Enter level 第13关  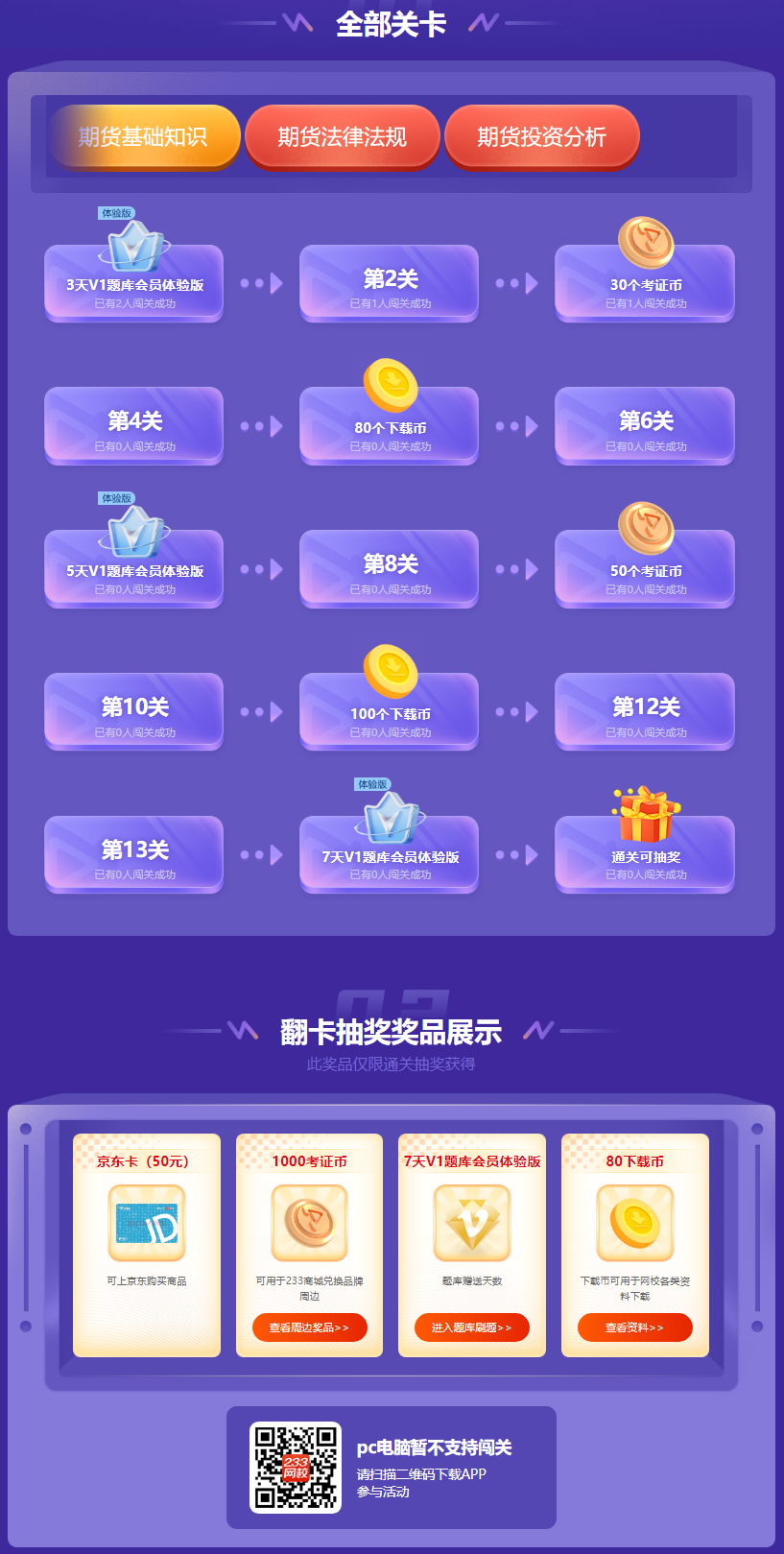click(x=134, y=854)
